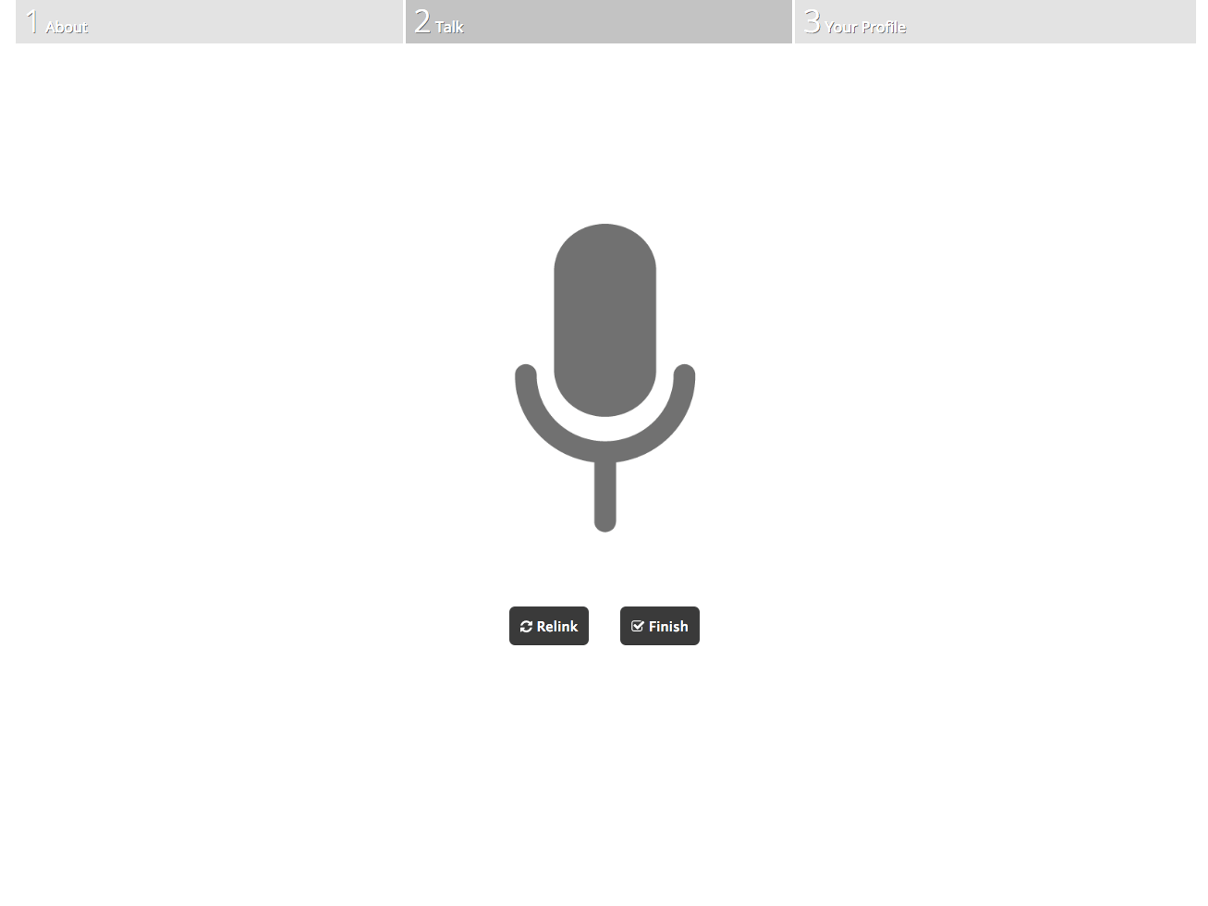Viewport: 1208px width, 906px height.
Task: Tap the Relink button
Action: pos(549,626)
